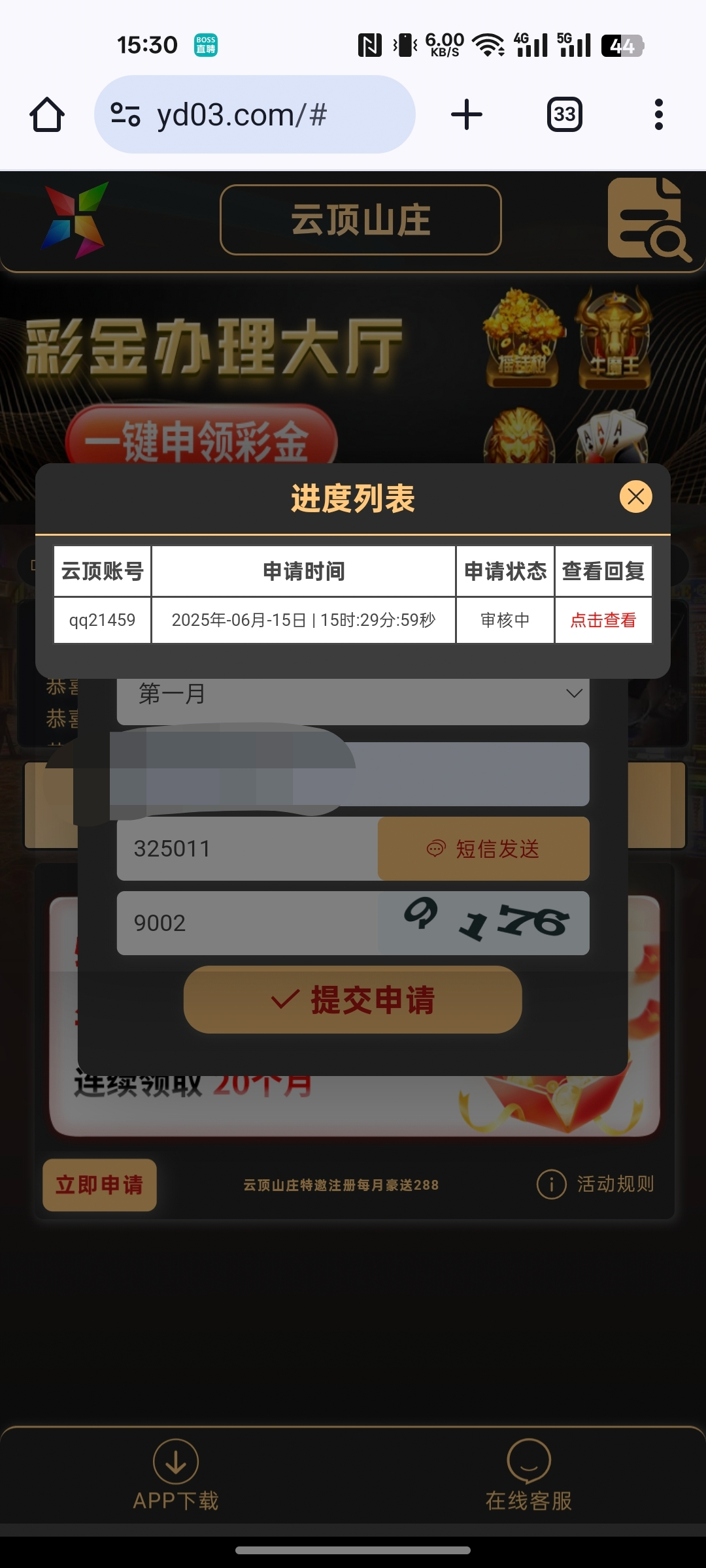
Task: View the 活动规则 info
Action: 596,1184
